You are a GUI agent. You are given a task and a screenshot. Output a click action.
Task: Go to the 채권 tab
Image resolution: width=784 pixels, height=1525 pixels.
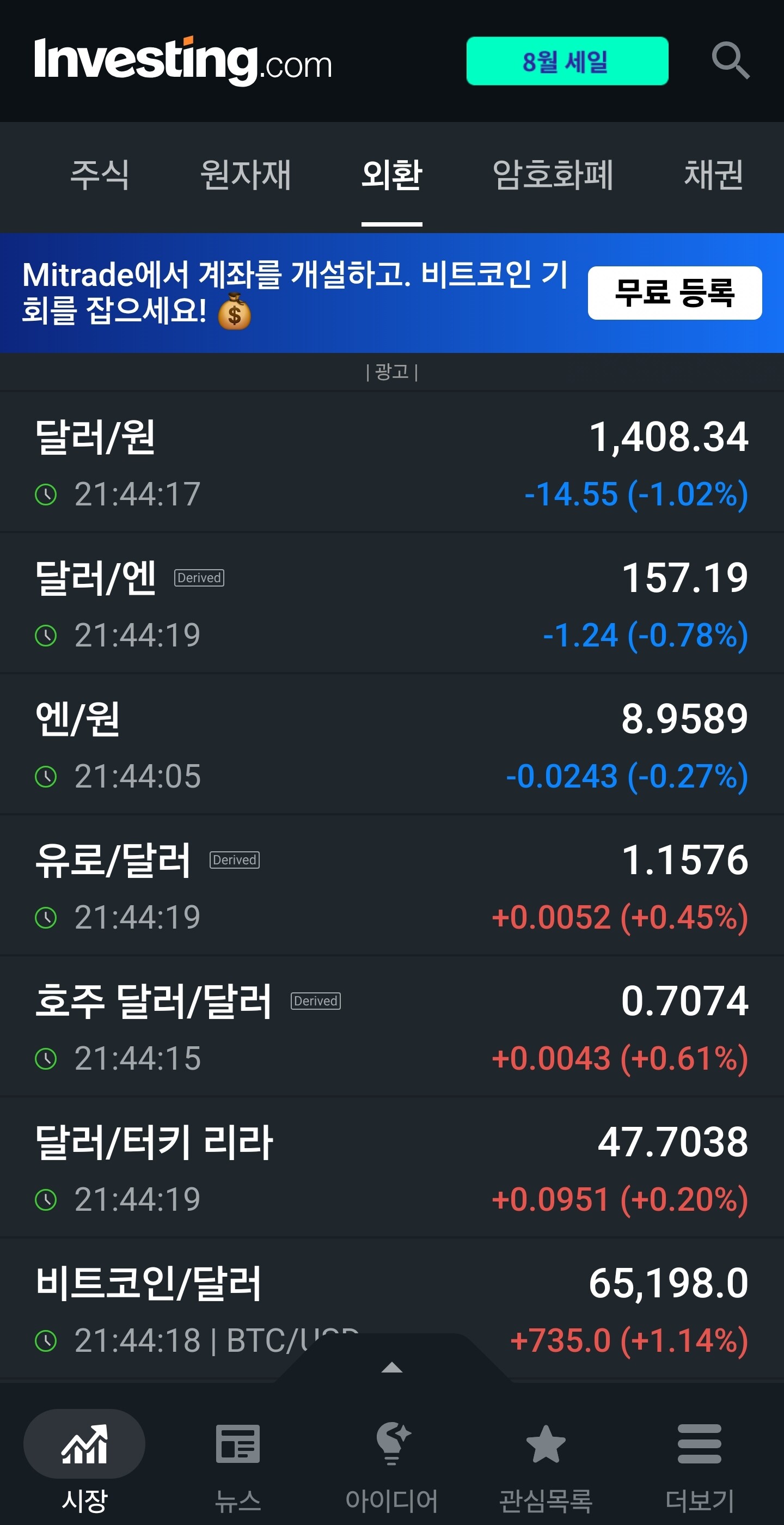pos(714,175)
